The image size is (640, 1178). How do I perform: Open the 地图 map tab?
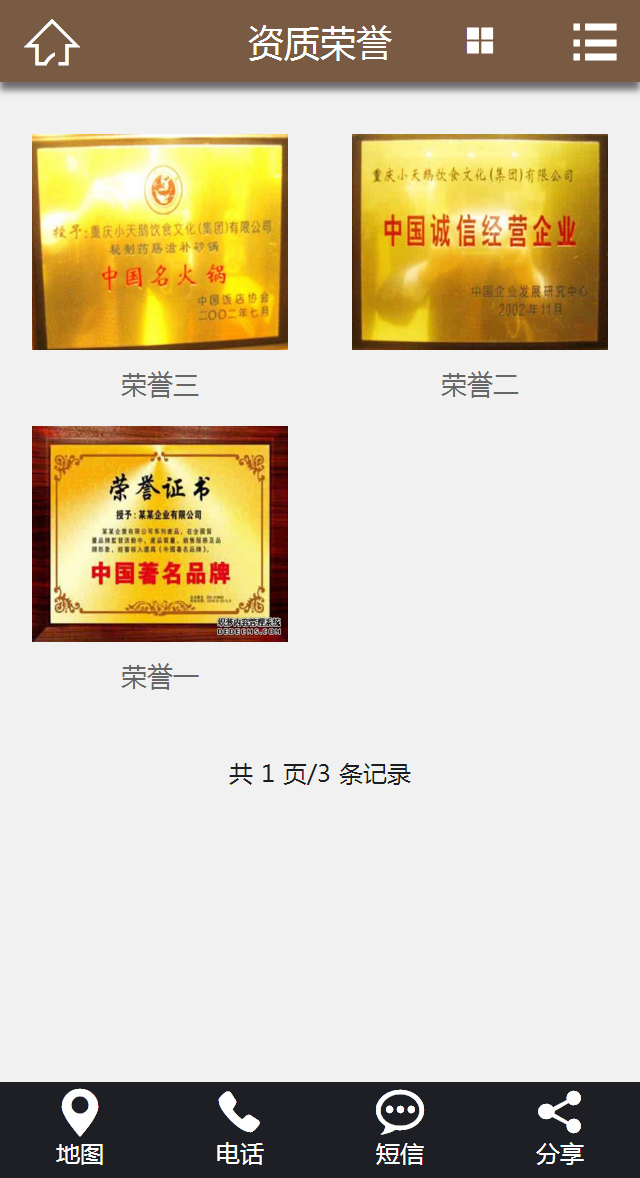80,1130
